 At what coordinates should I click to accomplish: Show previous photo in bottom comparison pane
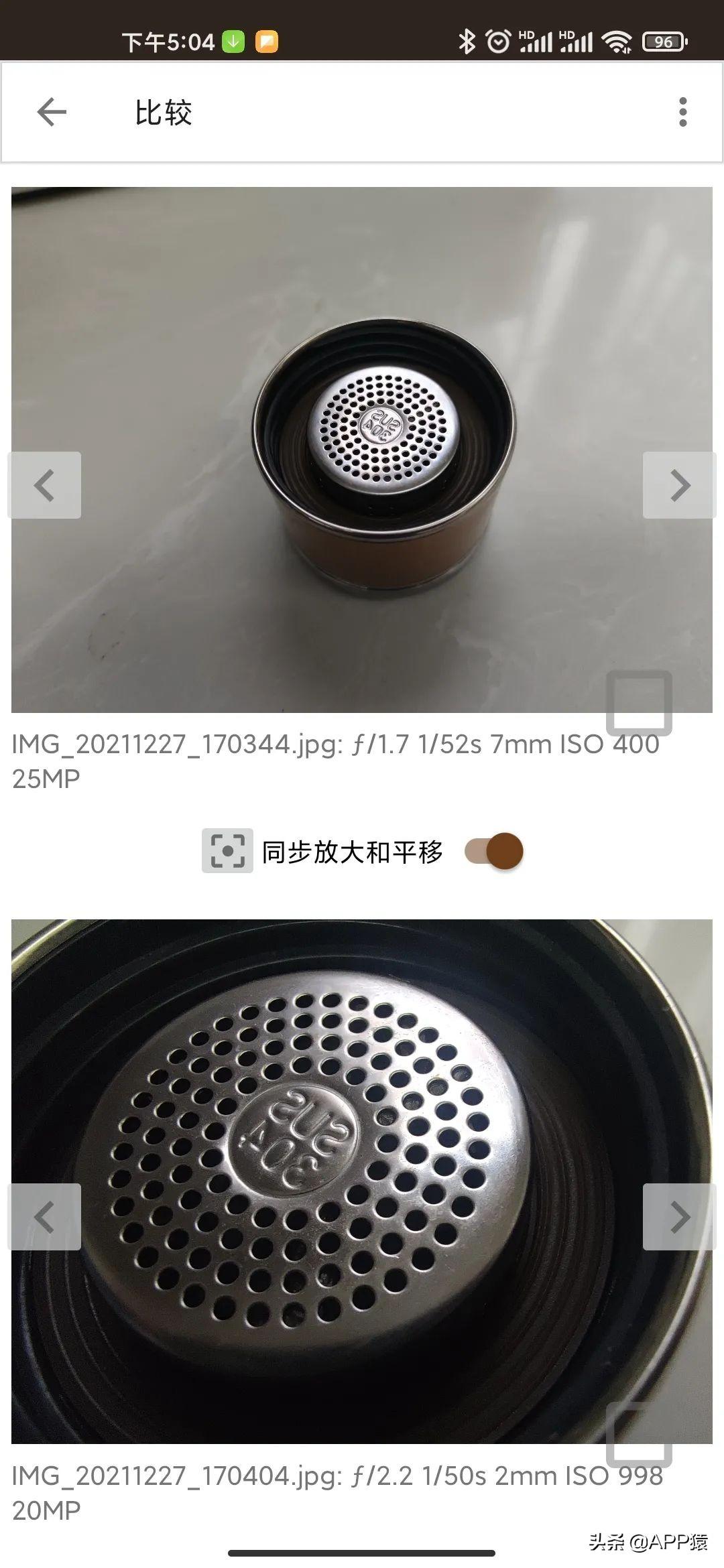44,1217
